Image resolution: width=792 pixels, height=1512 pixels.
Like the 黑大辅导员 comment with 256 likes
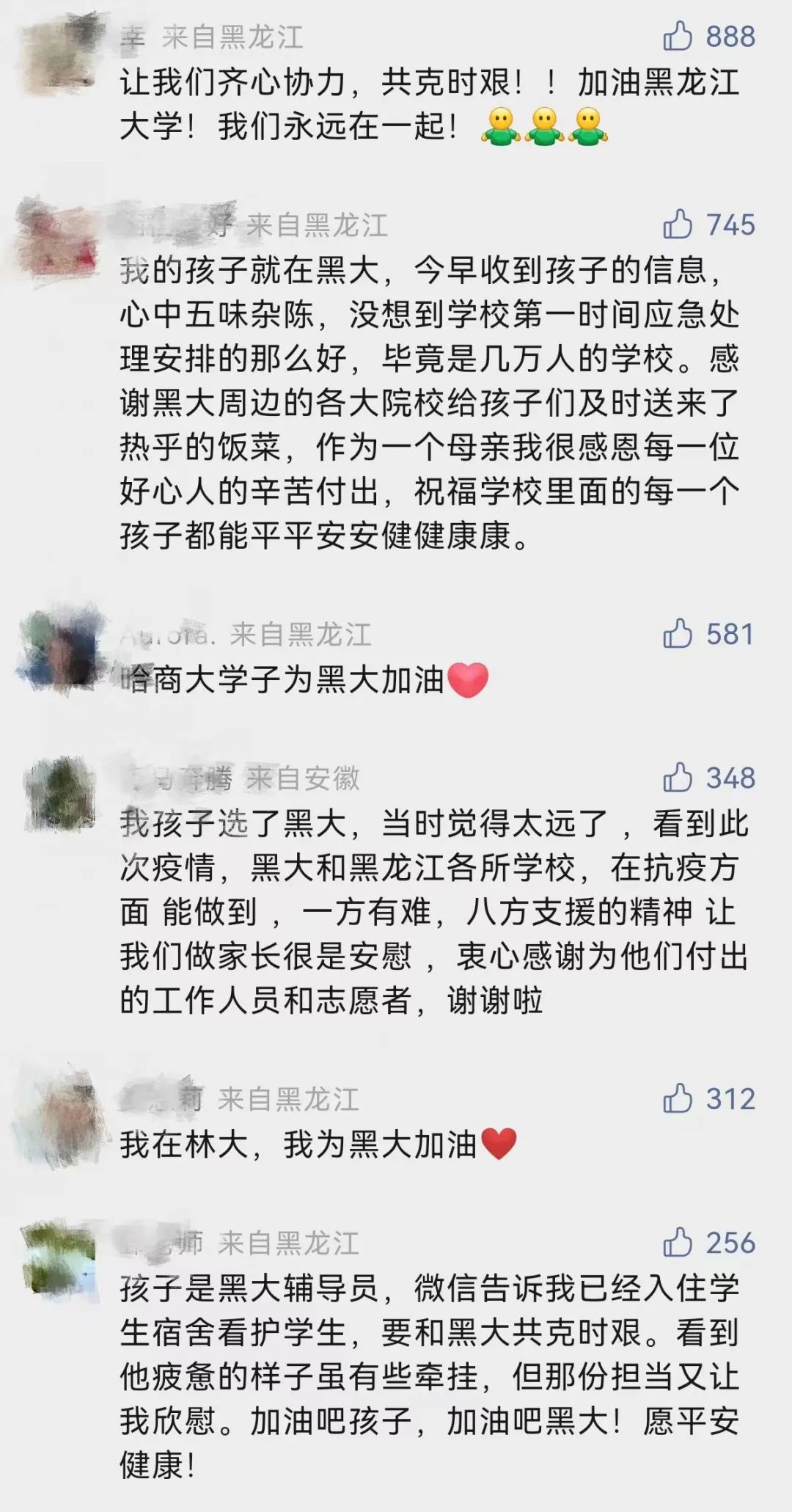(678, 1242)
